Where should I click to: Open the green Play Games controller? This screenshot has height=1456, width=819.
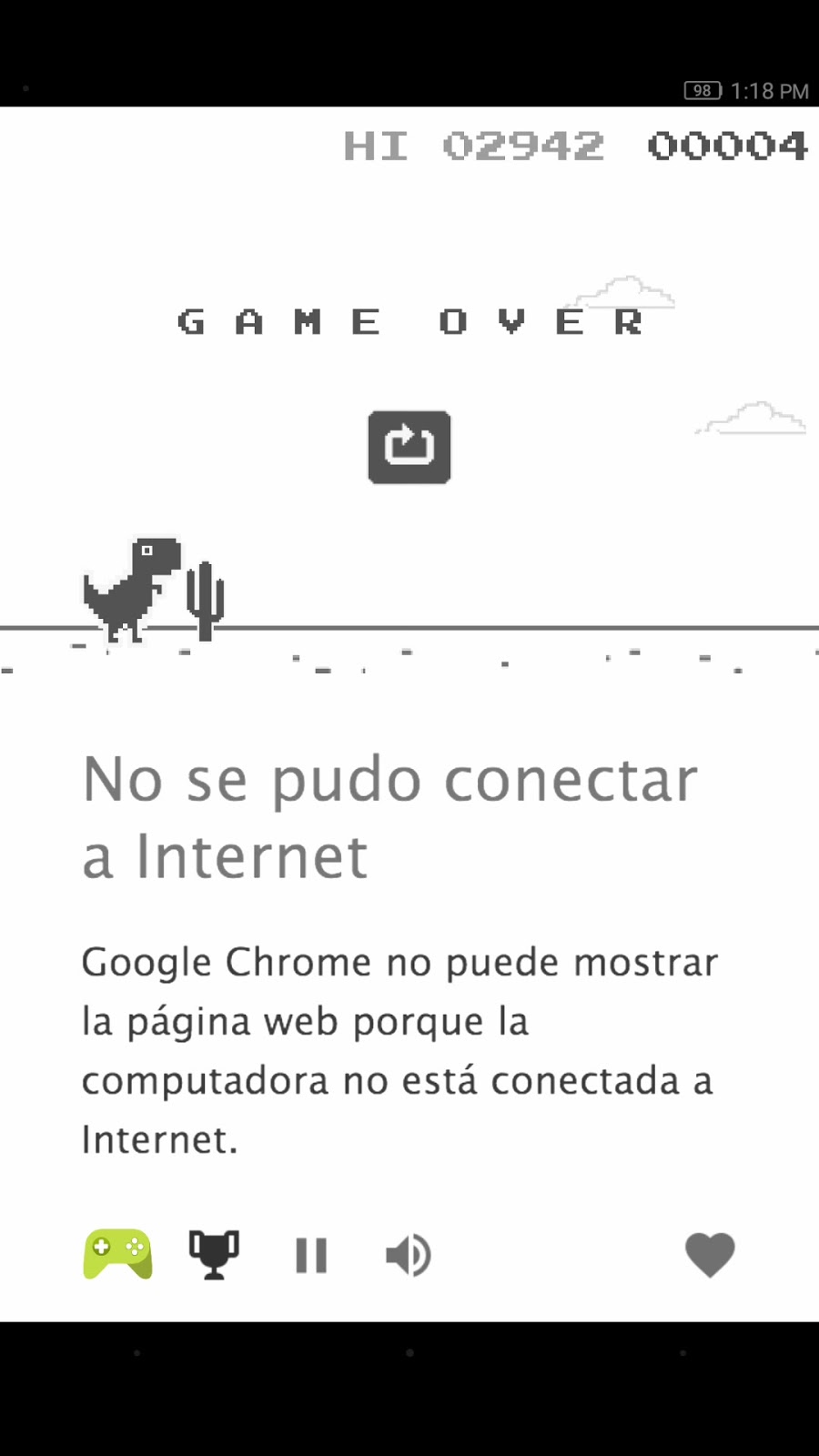(117, 1254)
